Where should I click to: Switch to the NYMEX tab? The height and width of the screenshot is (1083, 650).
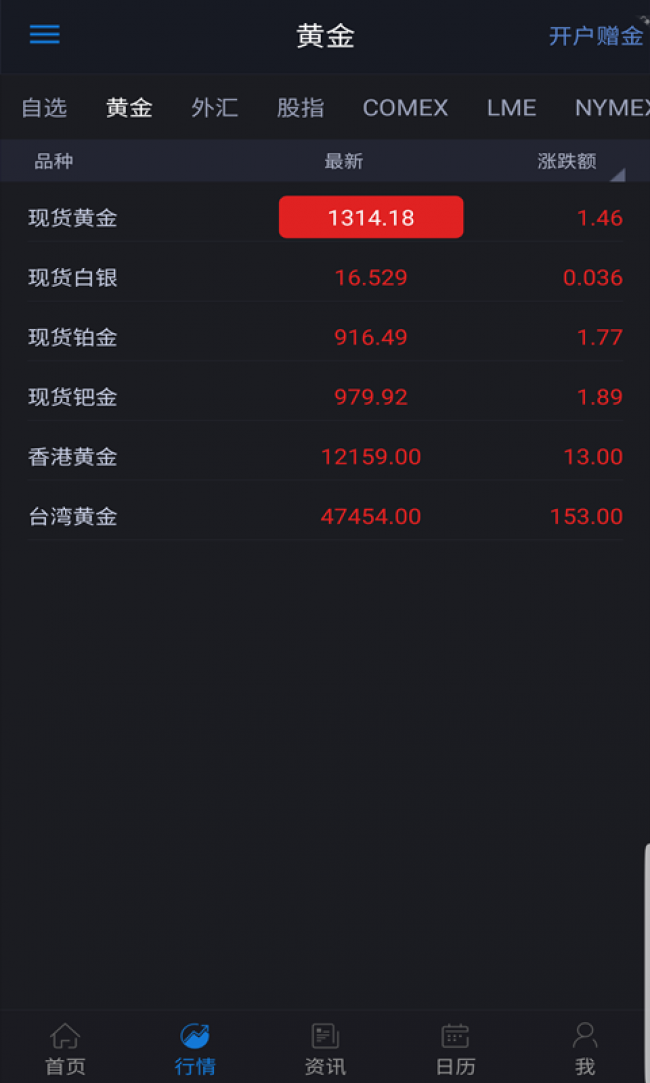[x=612, y=108]
